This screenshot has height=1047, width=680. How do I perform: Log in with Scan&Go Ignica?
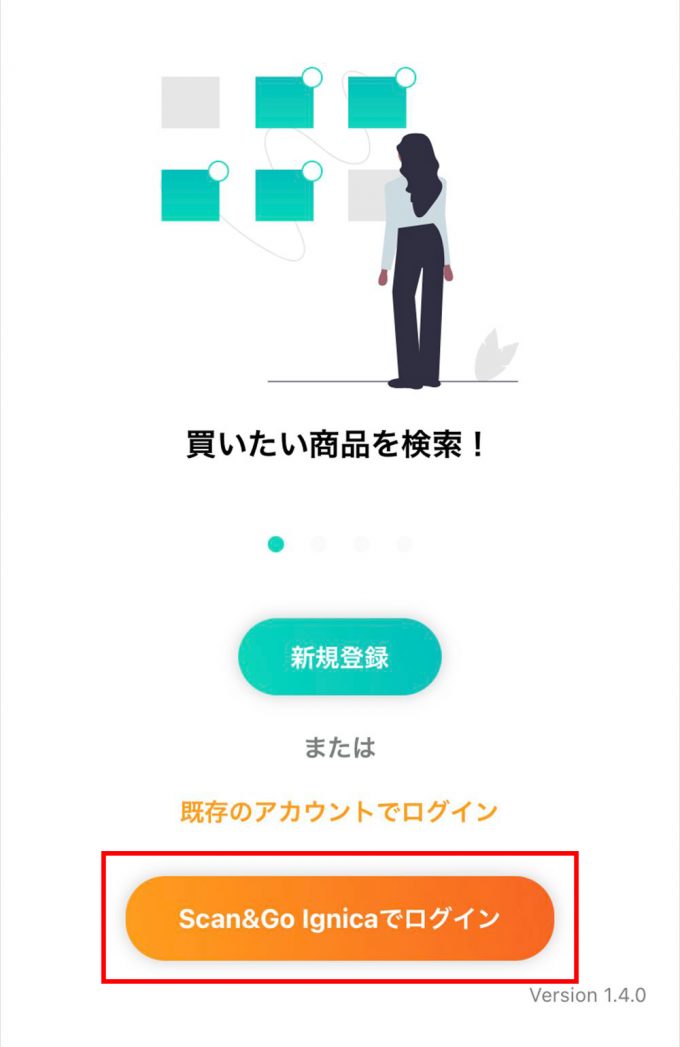[x=339, y=919]
